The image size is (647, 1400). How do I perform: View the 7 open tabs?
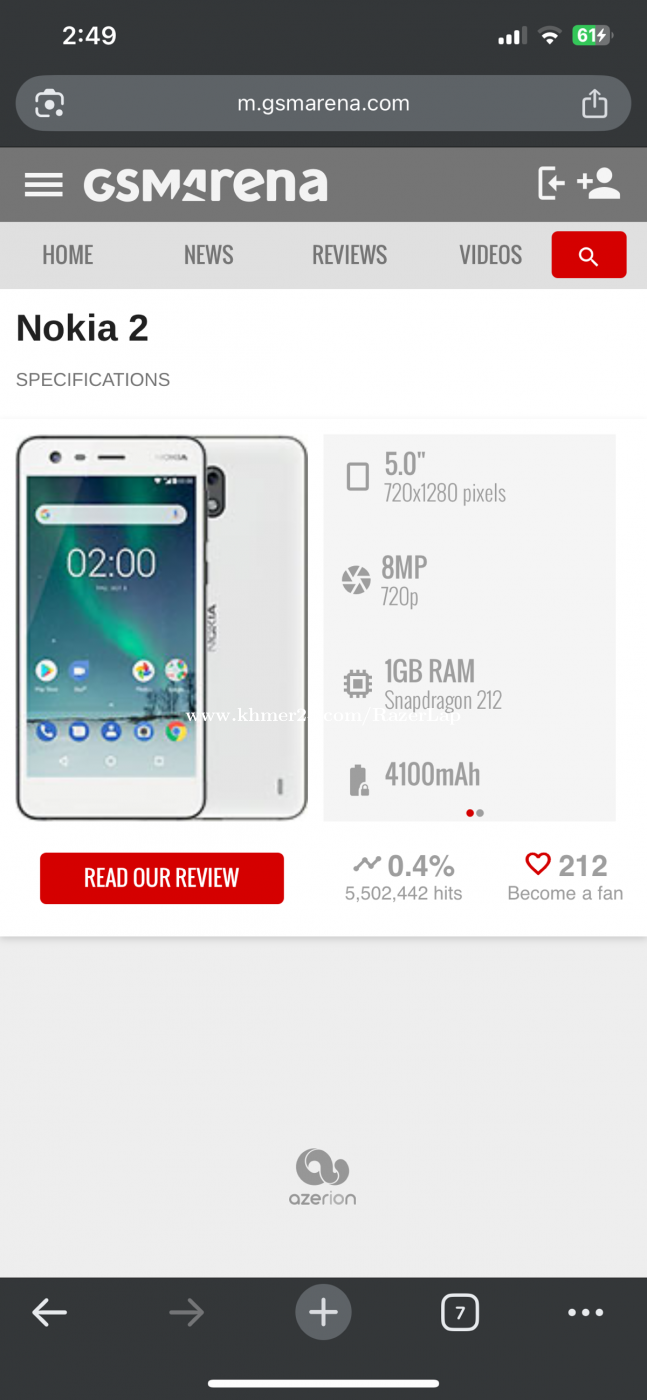coord(460,1312)
